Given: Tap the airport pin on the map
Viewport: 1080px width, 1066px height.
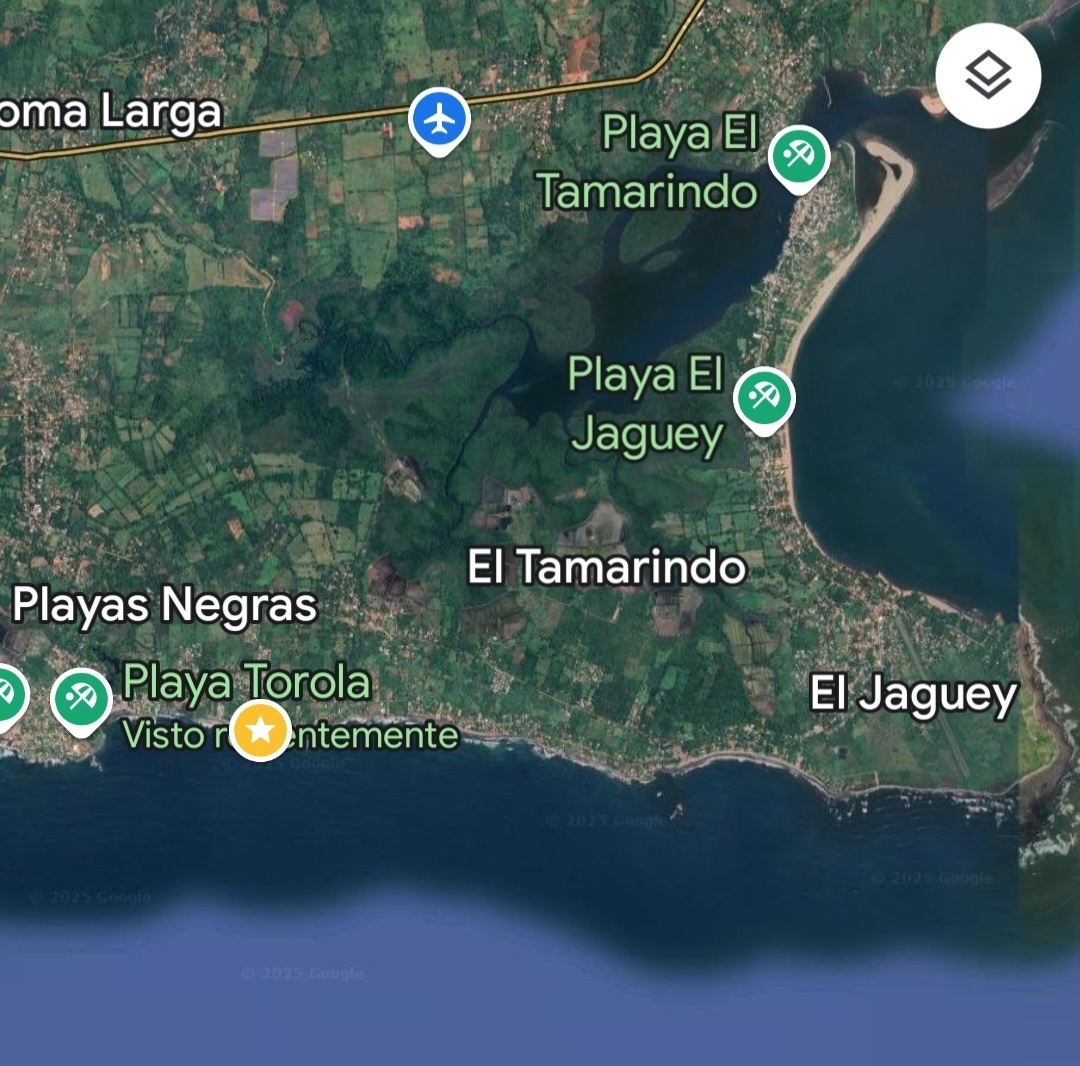Looking at the screenshot, I should point(439,120).
